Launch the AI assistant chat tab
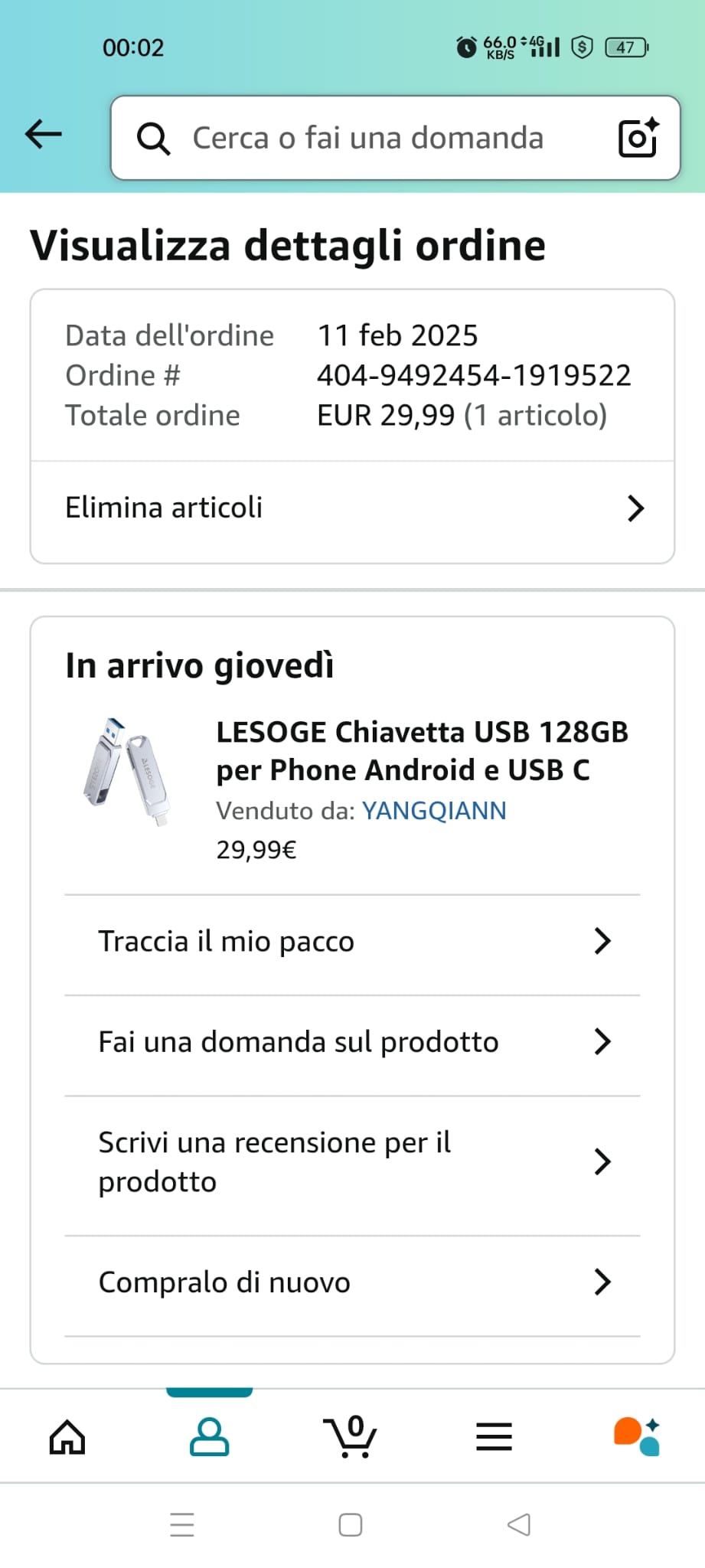The image size is (705, 1568). tap(636, 1436)
